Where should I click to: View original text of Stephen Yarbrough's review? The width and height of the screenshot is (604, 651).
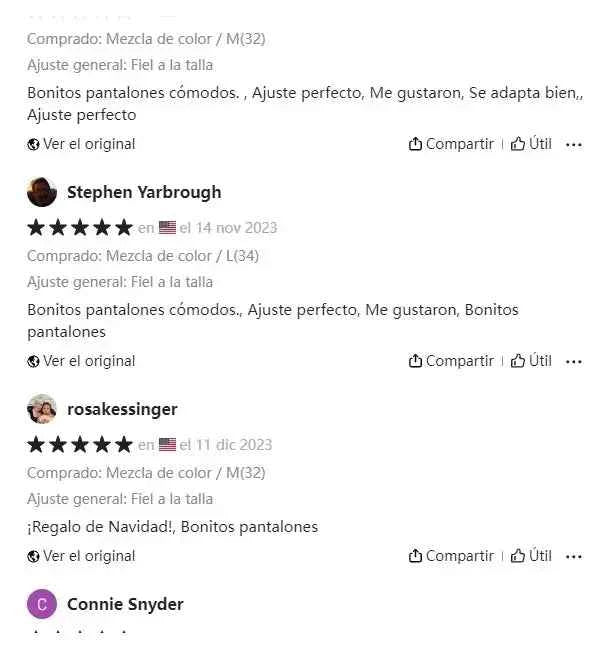coord(81,361)
